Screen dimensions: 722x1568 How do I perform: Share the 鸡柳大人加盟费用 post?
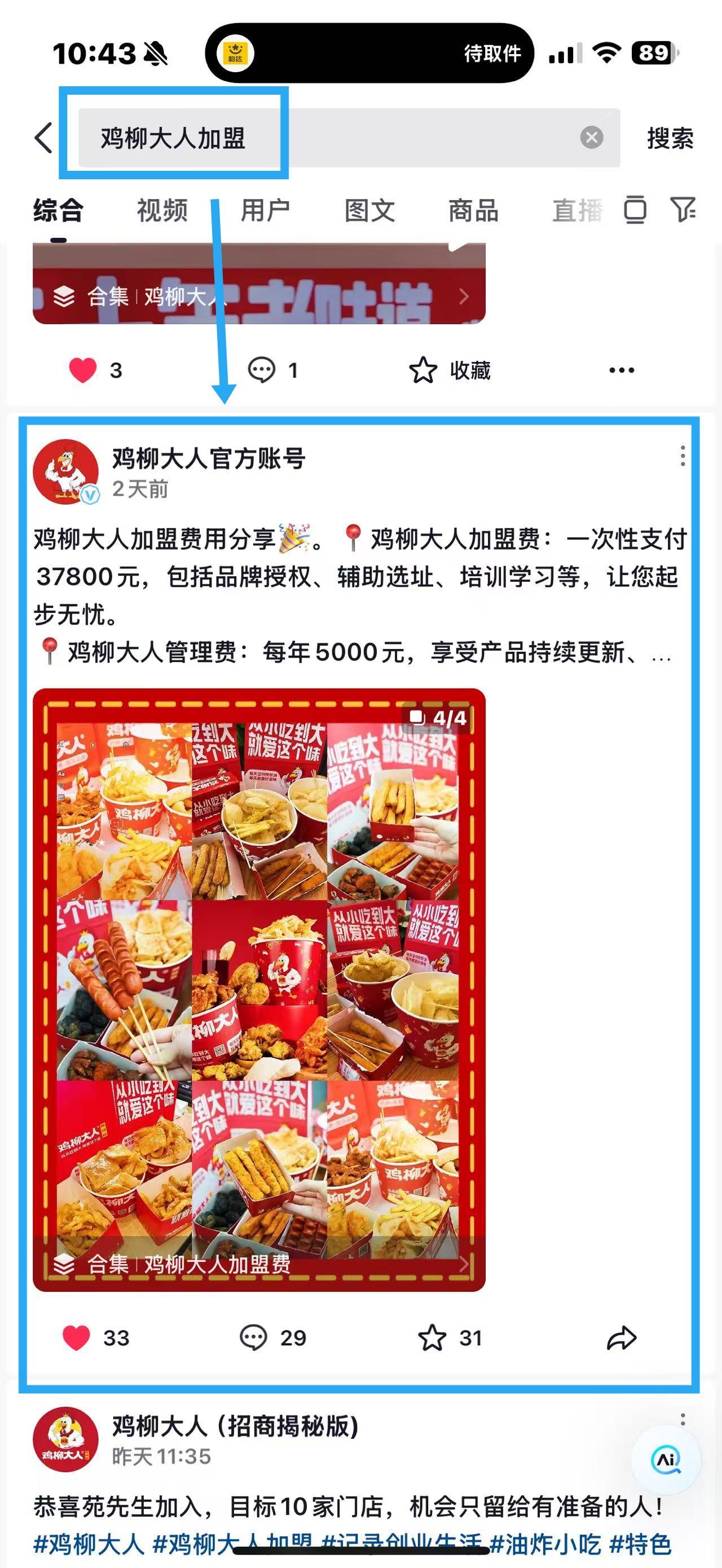click(622, 1338)
